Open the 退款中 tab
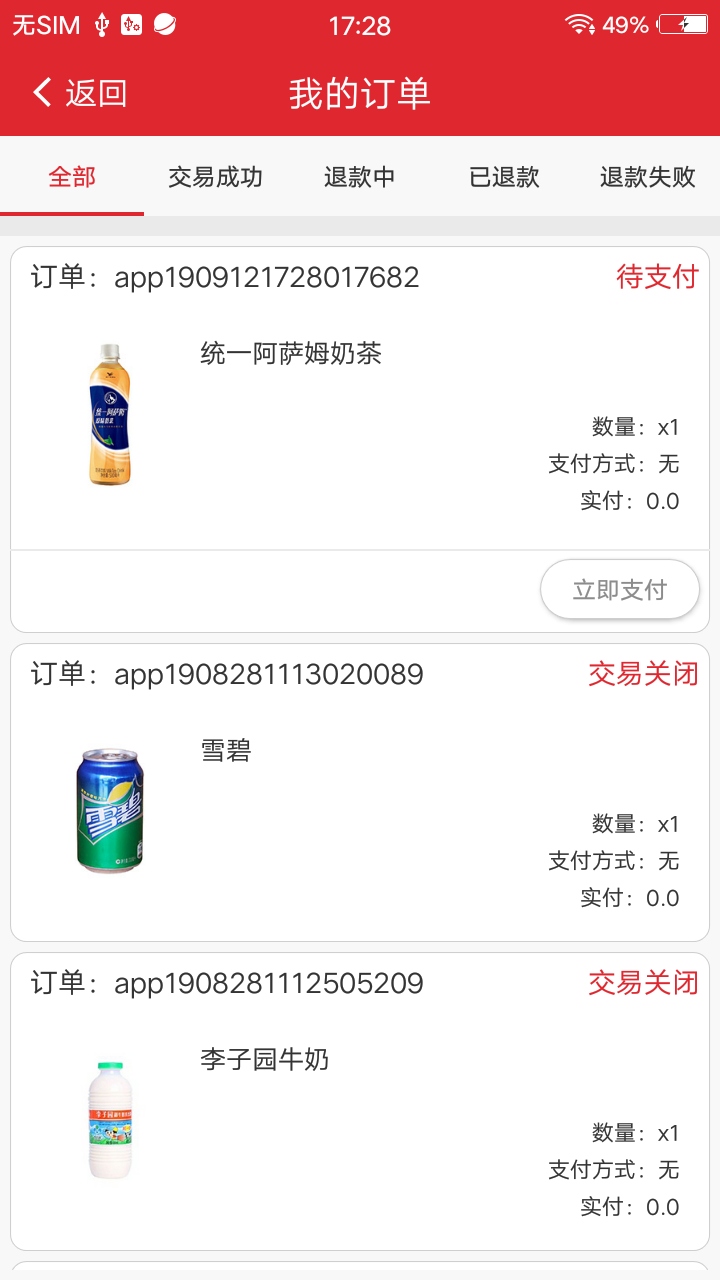 tap(359, 177)
